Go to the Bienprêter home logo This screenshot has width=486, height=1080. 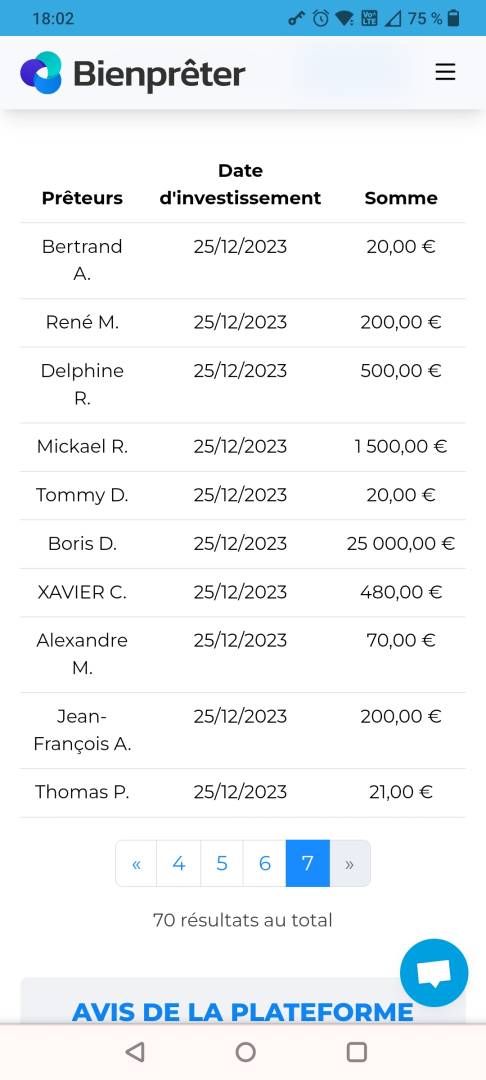[133, 73]
